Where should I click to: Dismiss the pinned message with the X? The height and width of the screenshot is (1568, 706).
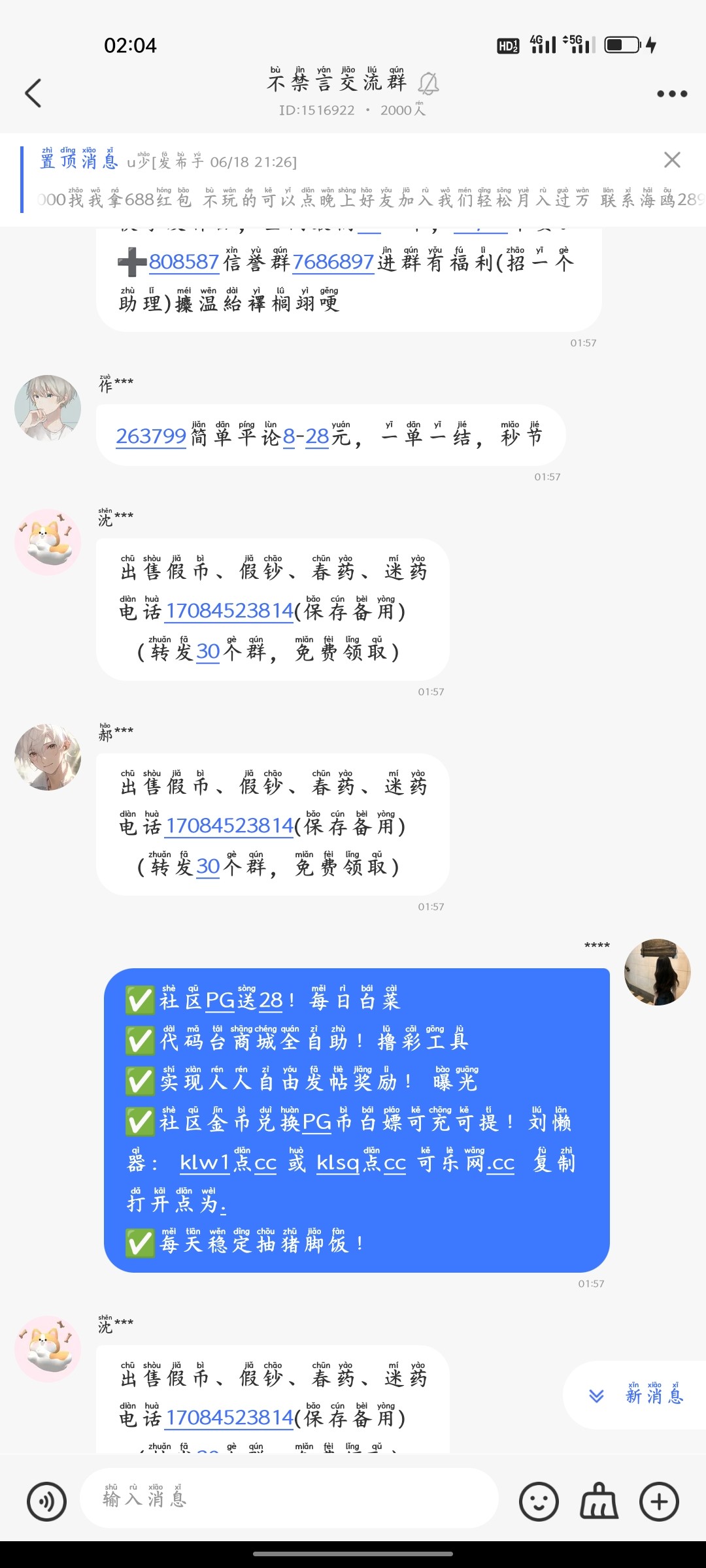[x=671, y=160]
